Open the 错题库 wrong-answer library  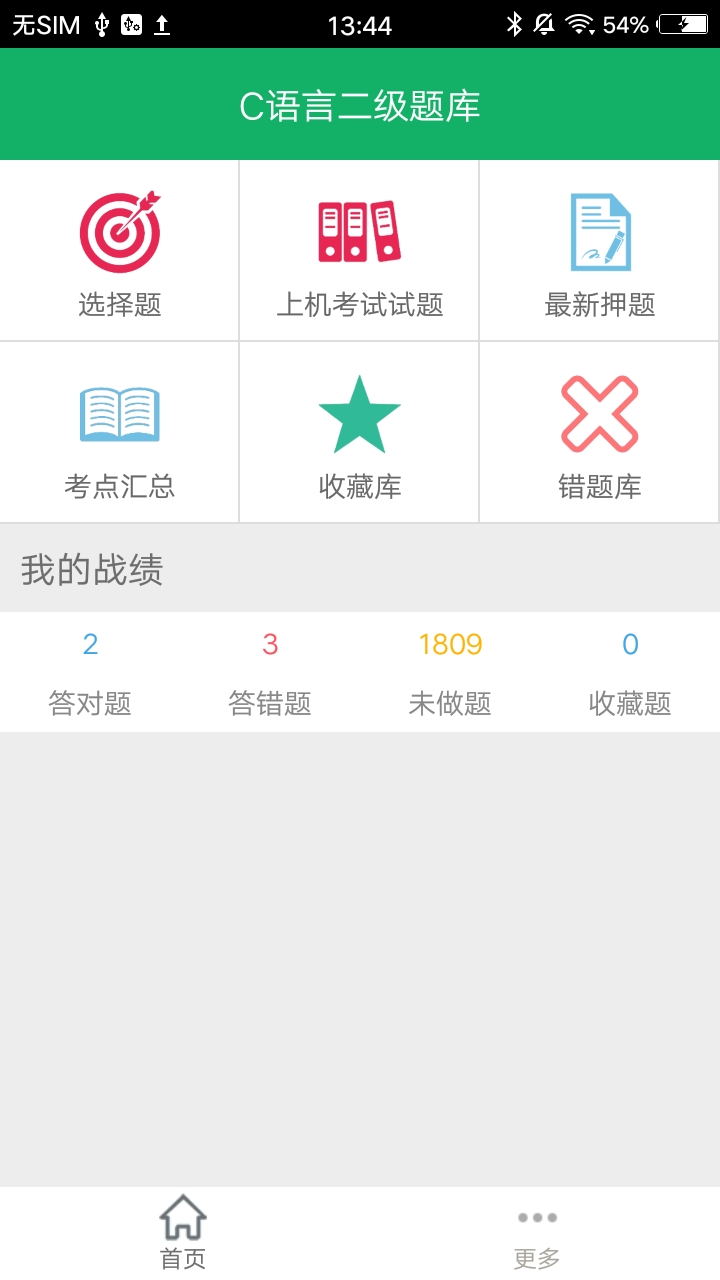(x=600, y=434)
